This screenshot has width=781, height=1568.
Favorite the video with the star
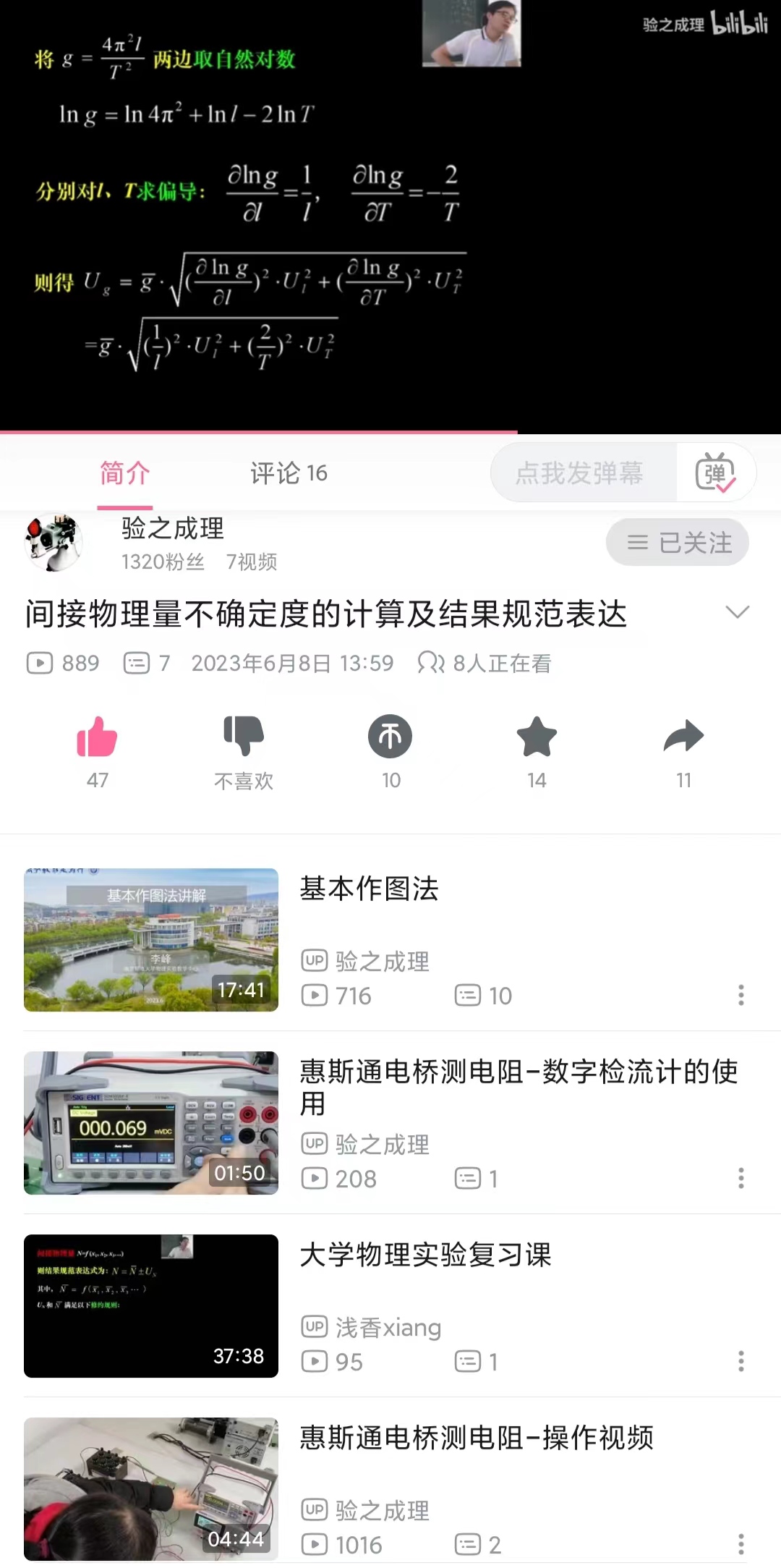point(537,738)
